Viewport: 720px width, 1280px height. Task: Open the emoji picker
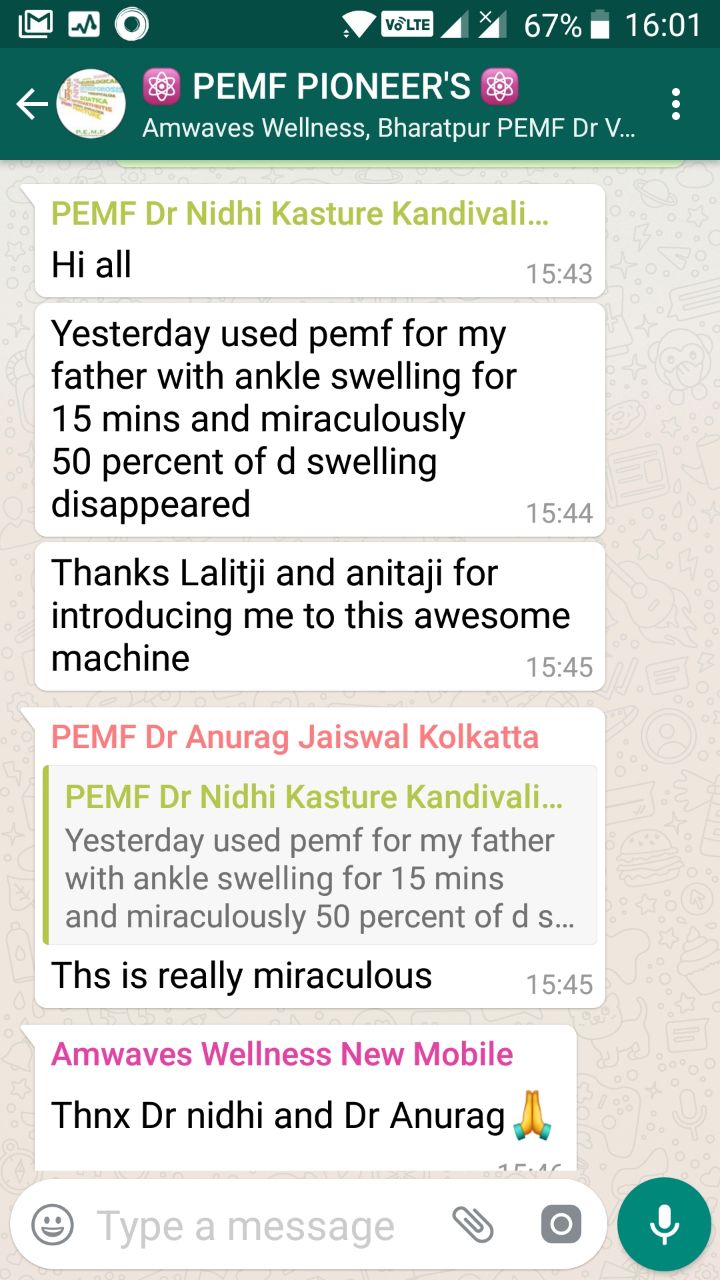pyautogui.click(x=52, y=1224)
